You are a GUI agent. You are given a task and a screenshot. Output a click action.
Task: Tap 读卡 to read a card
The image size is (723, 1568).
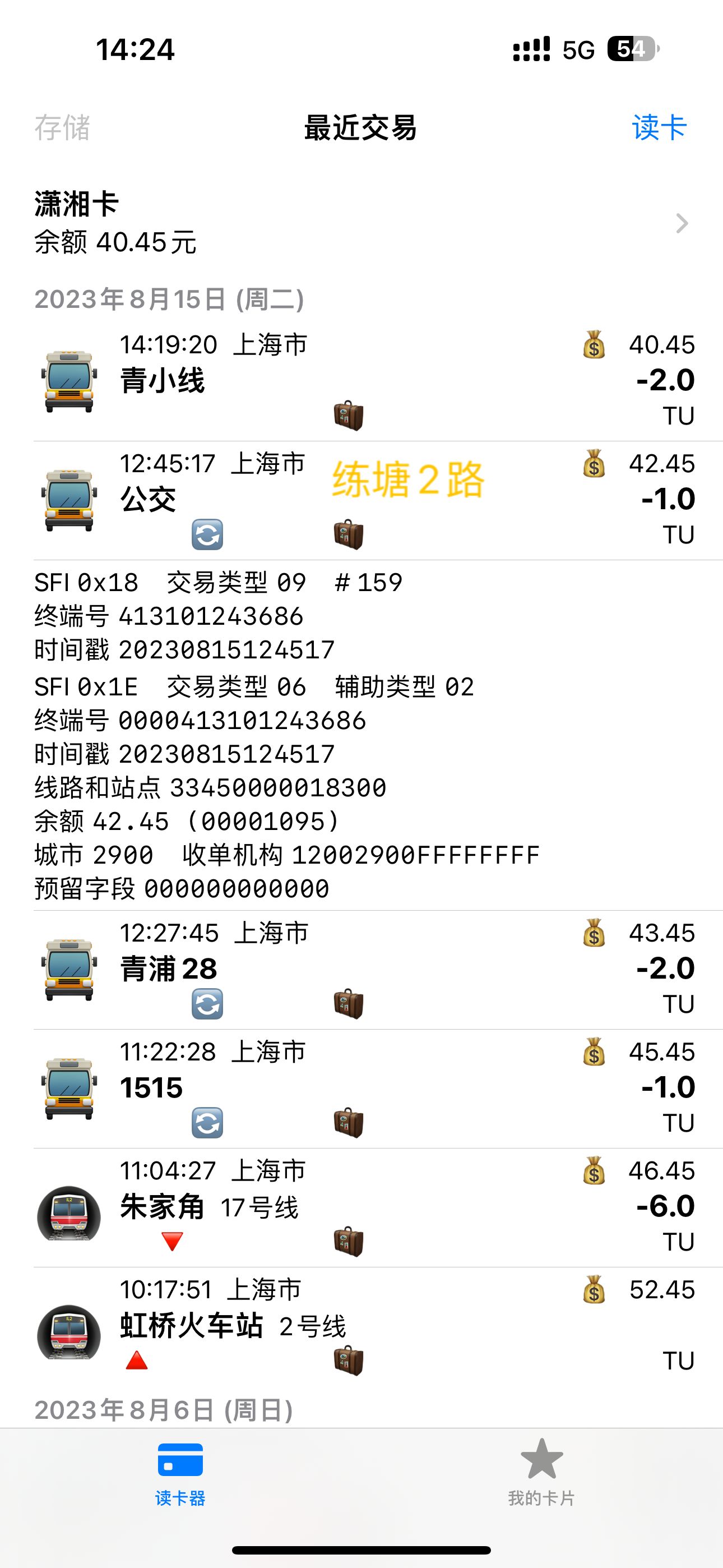click(659, 128)
